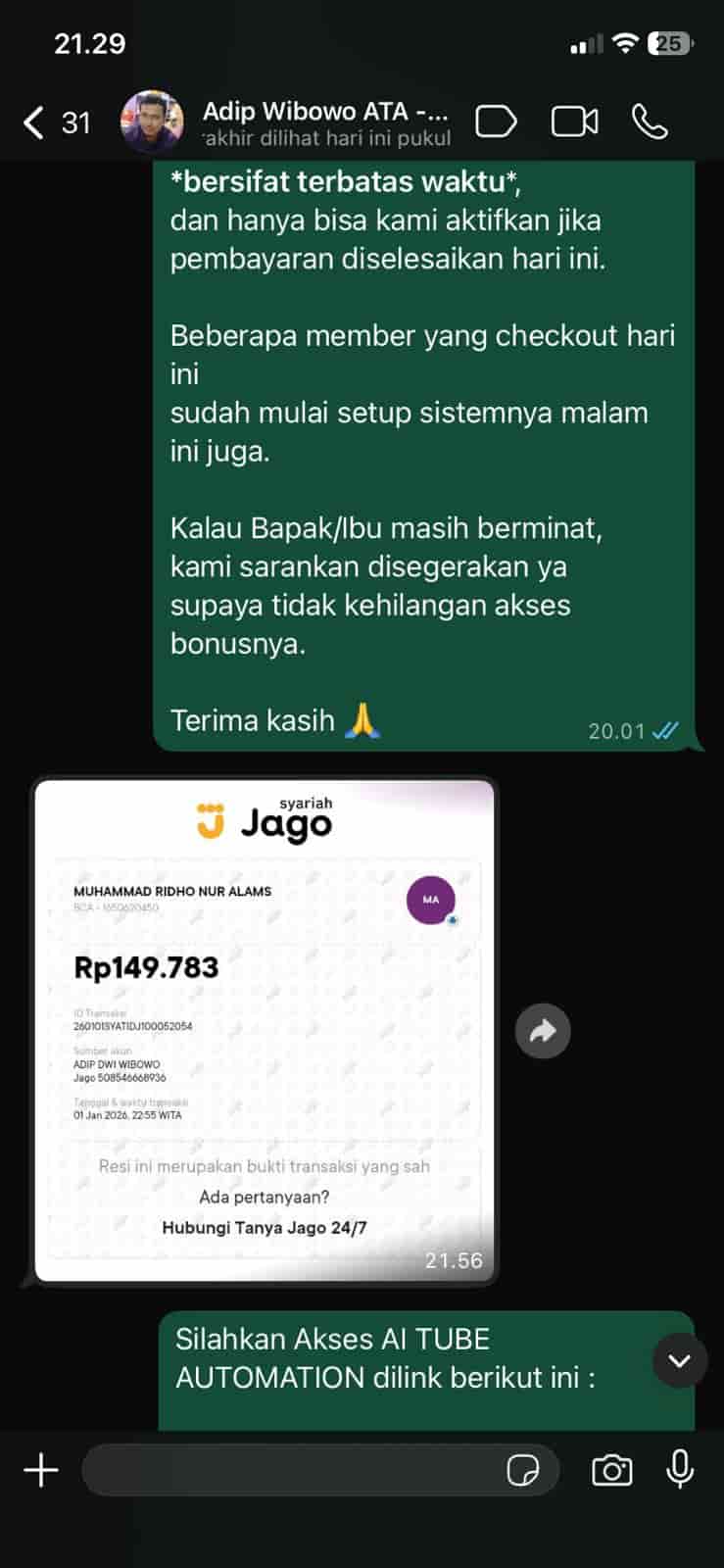Start a voice call
This screenshot has width=724, height=1568.
tap(650, 122)
